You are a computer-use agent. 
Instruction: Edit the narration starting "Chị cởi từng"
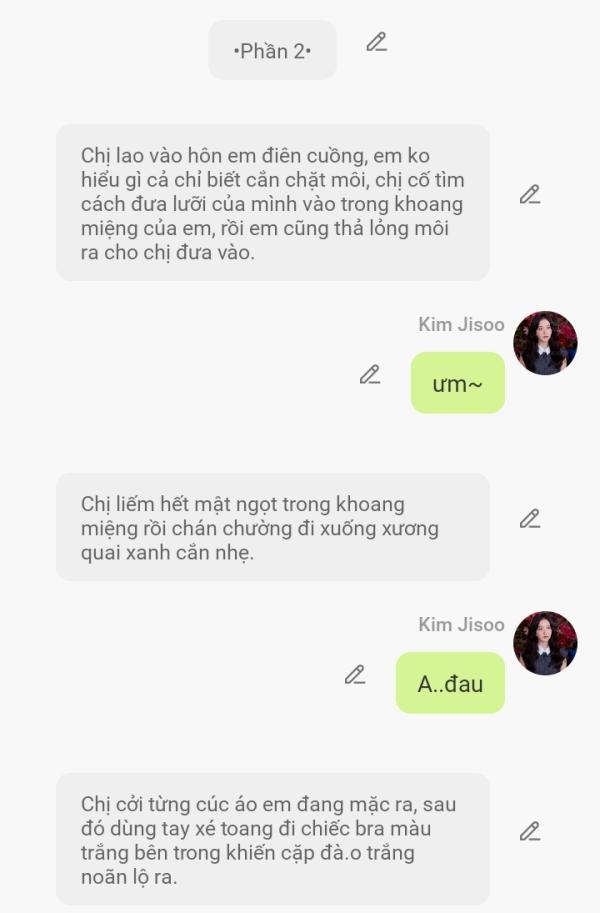pyautogui.click(x=530, y=831)
